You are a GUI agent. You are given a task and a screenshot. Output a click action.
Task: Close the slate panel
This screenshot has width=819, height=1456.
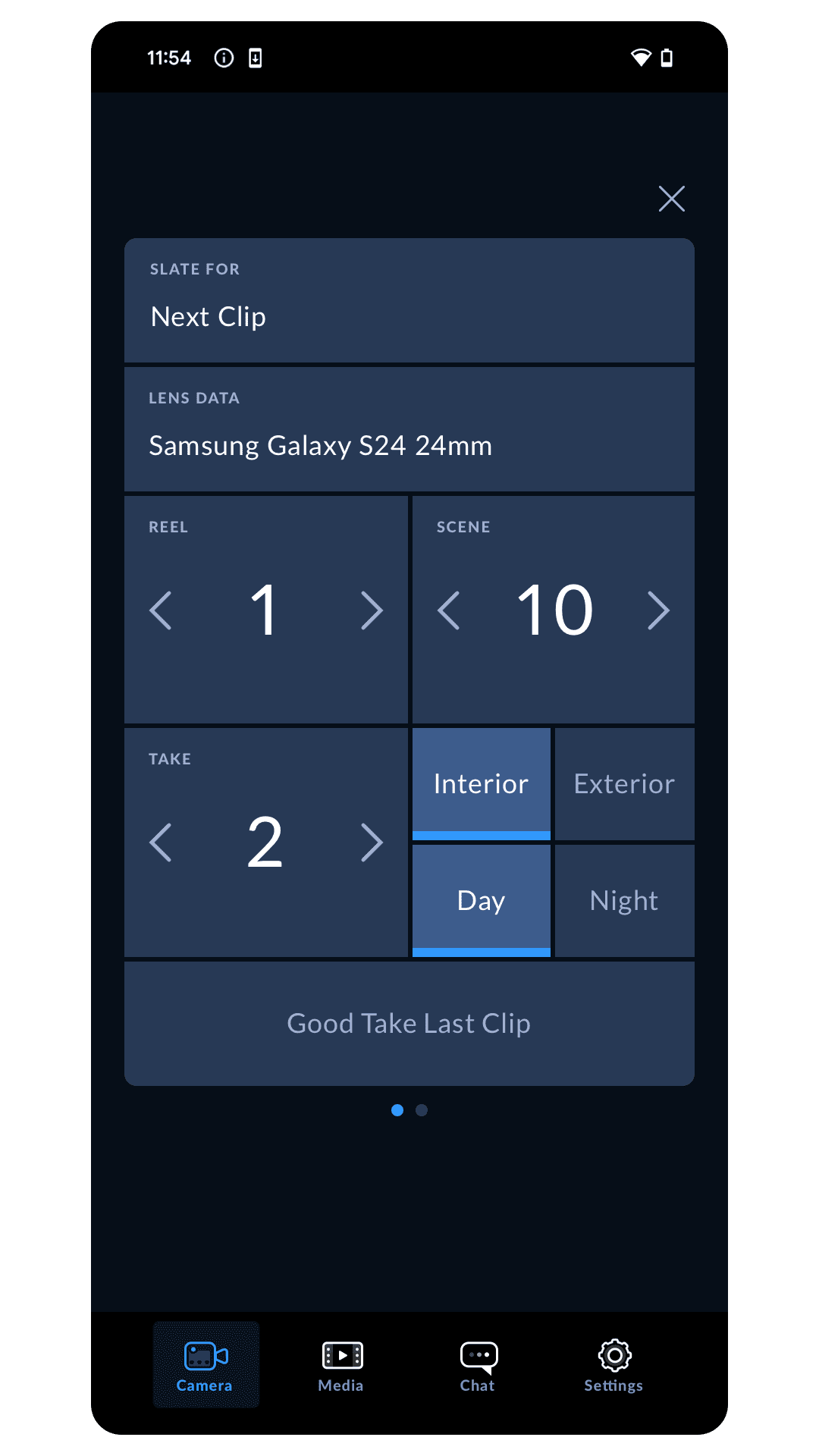point(671,199)
